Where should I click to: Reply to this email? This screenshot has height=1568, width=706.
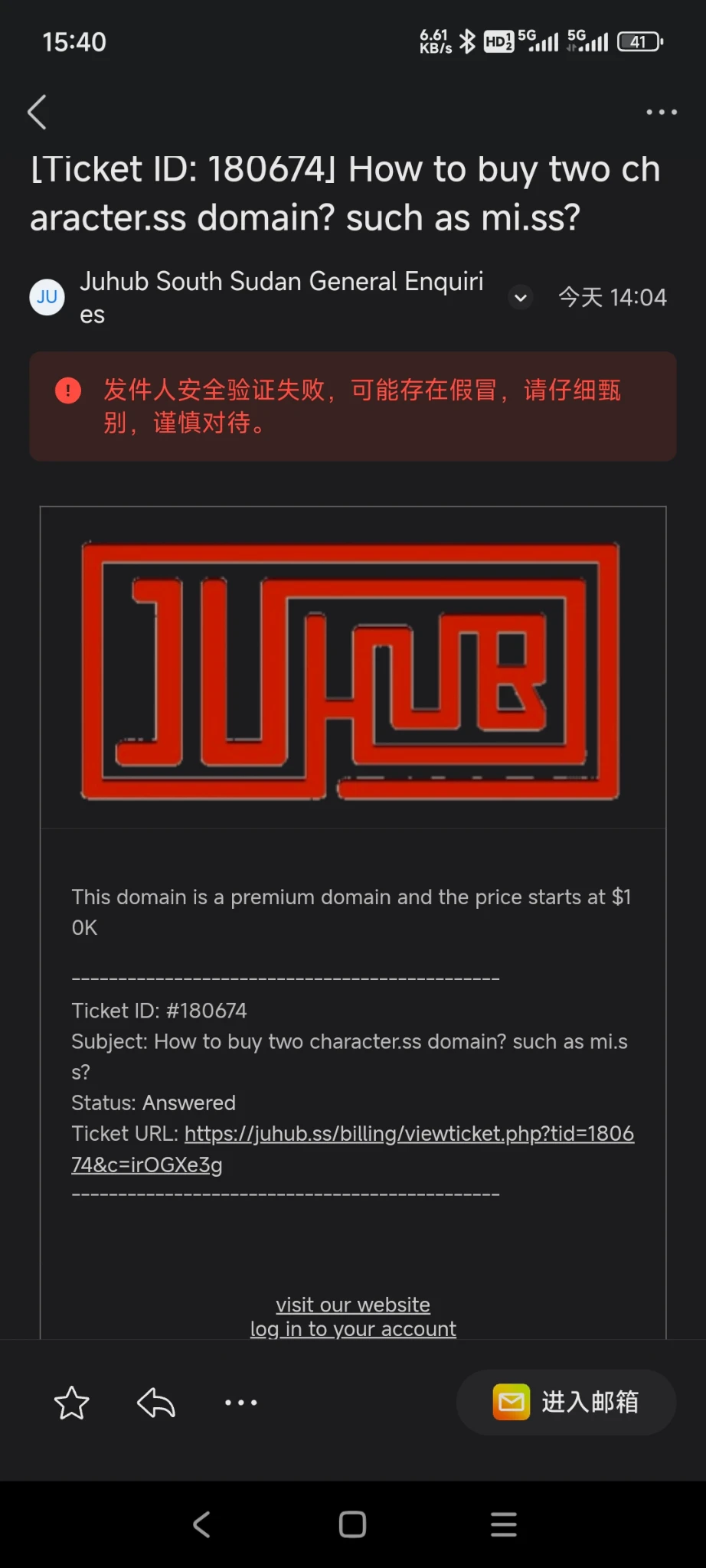[x=156, y=1403]
